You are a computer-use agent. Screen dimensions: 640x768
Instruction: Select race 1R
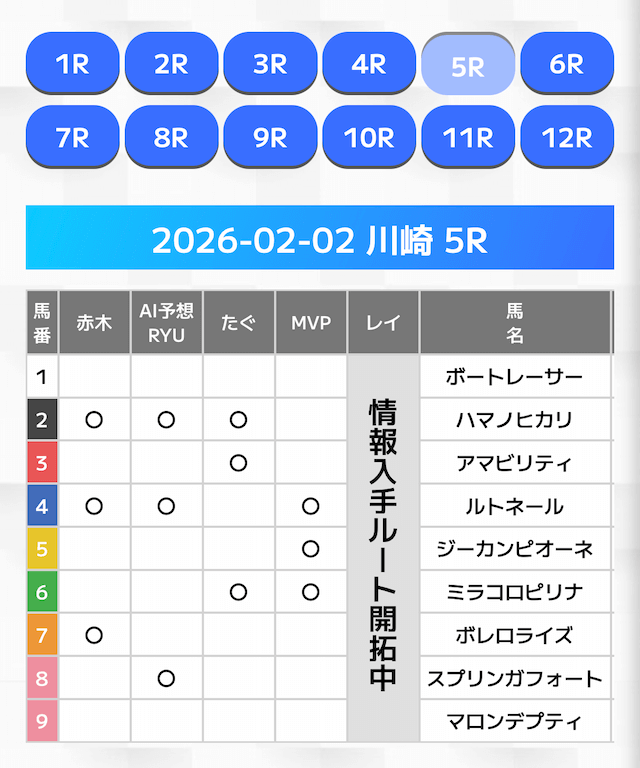[x=72, y=64]
